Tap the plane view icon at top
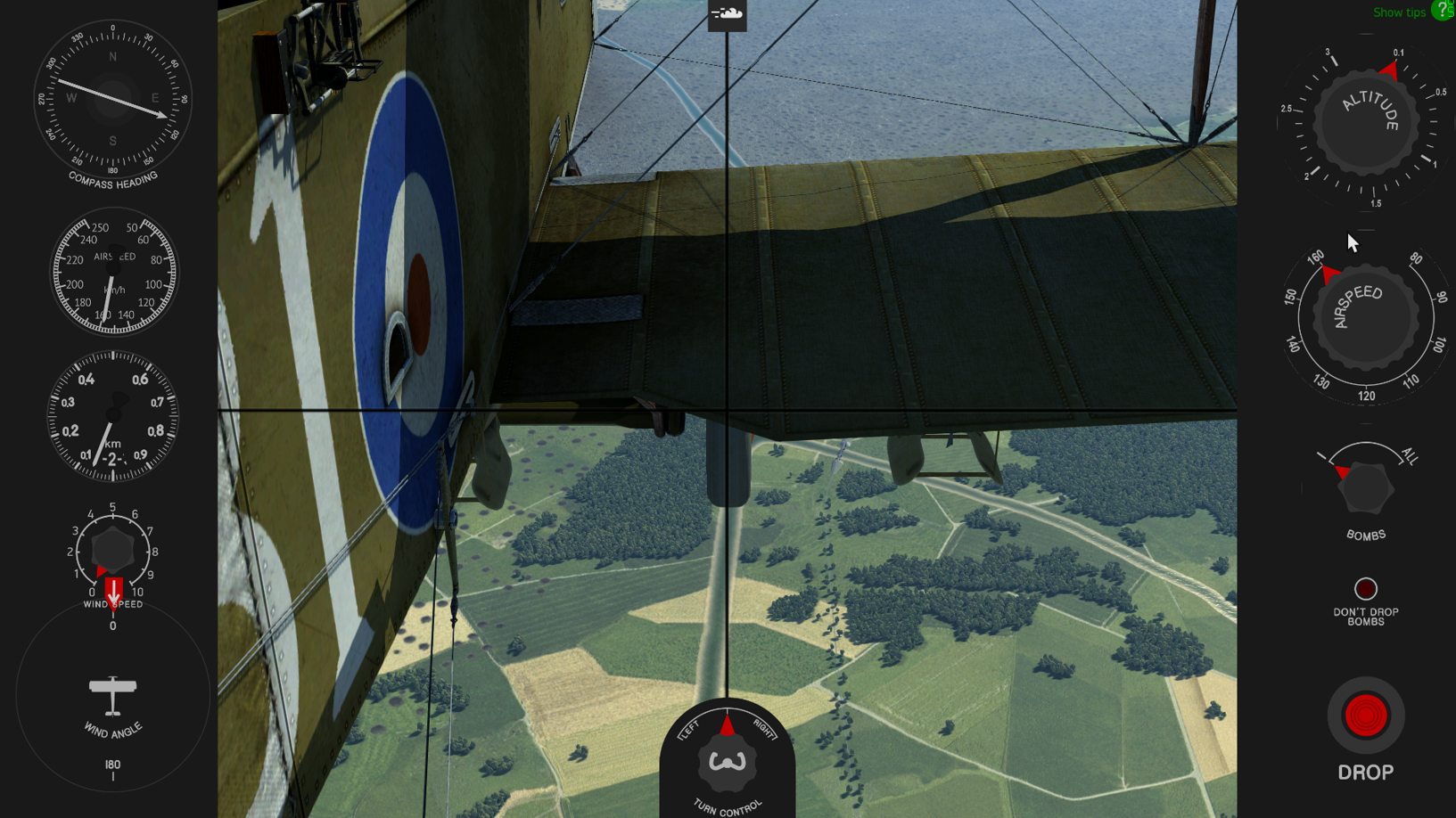The width and height of the screenshot is (1456, 818). (x=727, y=14)
